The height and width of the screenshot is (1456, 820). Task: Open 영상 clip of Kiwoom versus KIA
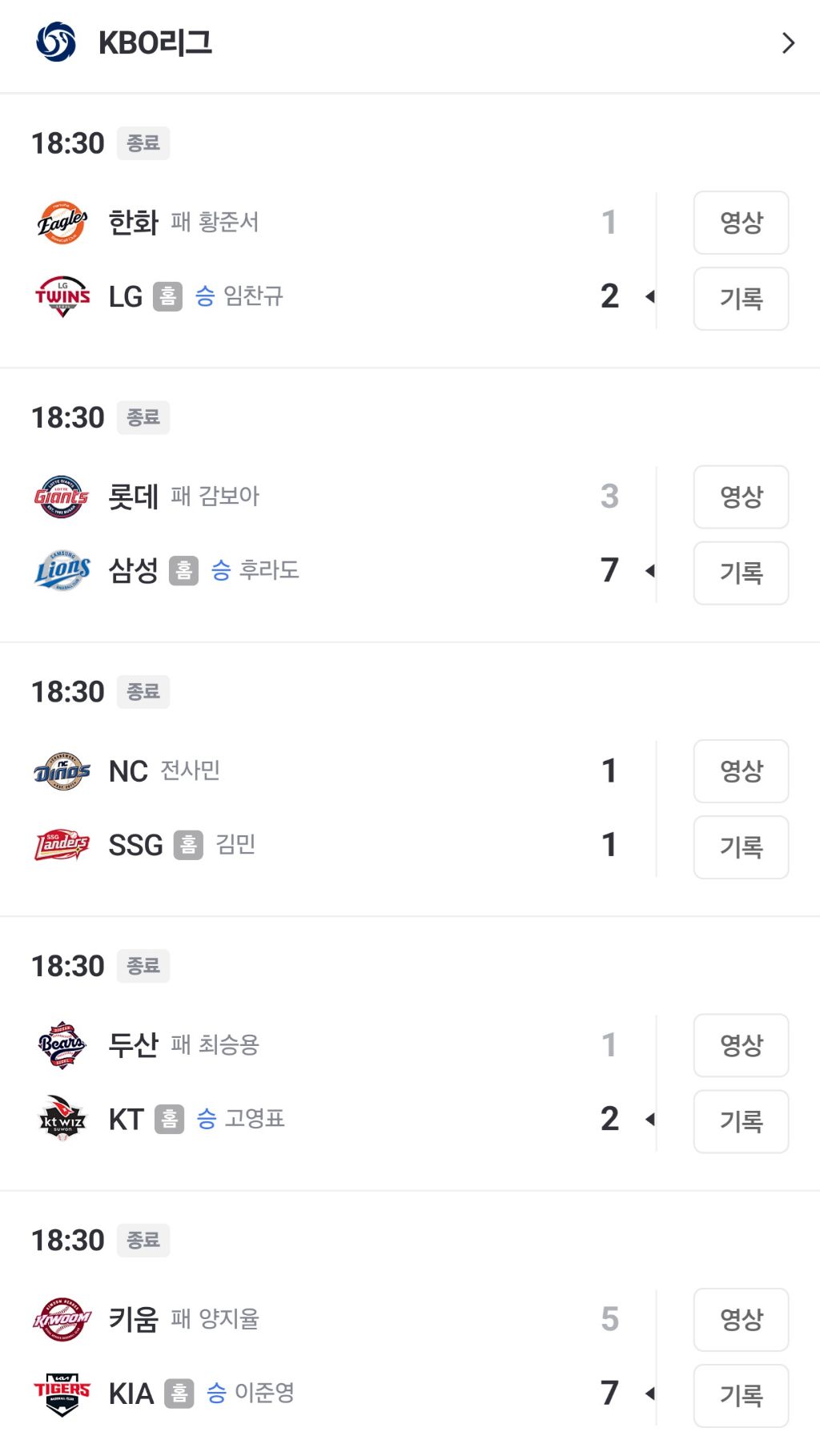click(x=740, y=1320)
